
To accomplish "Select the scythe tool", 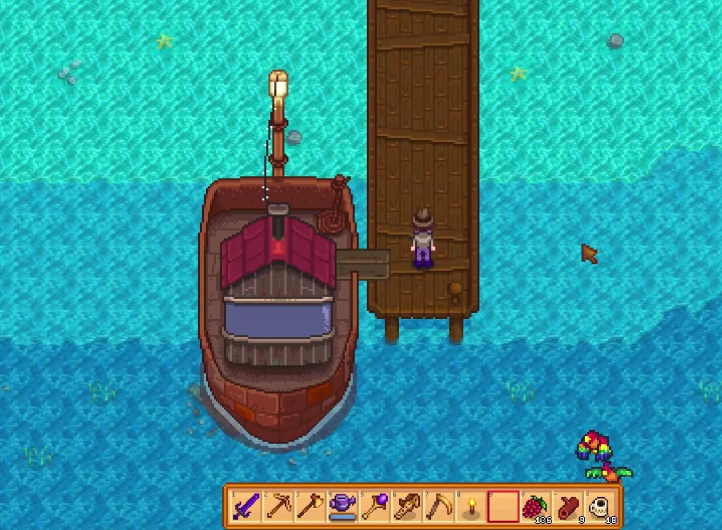I will [439, 505].
